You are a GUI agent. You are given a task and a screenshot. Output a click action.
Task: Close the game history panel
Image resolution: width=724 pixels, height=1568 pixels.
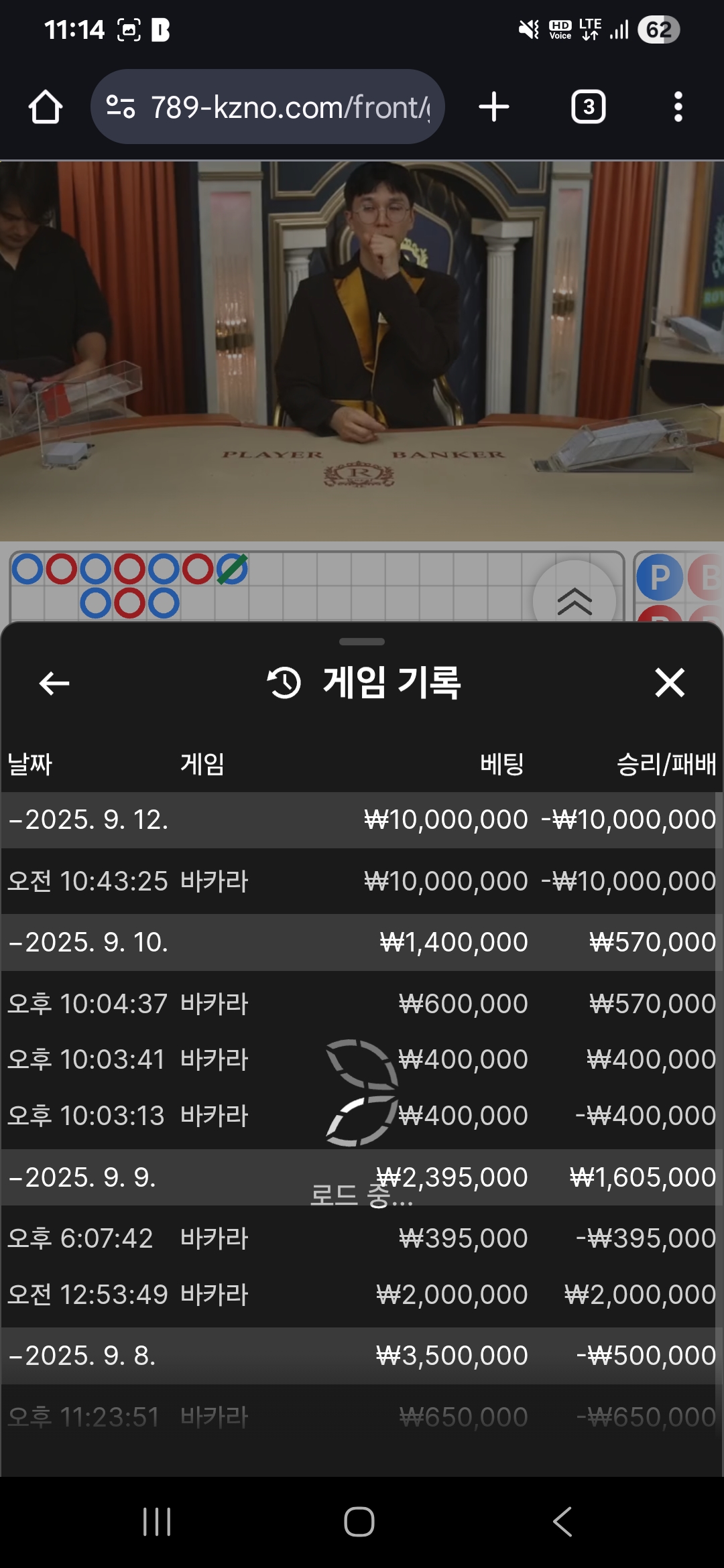pyautogui.click(x=669, y=683)
